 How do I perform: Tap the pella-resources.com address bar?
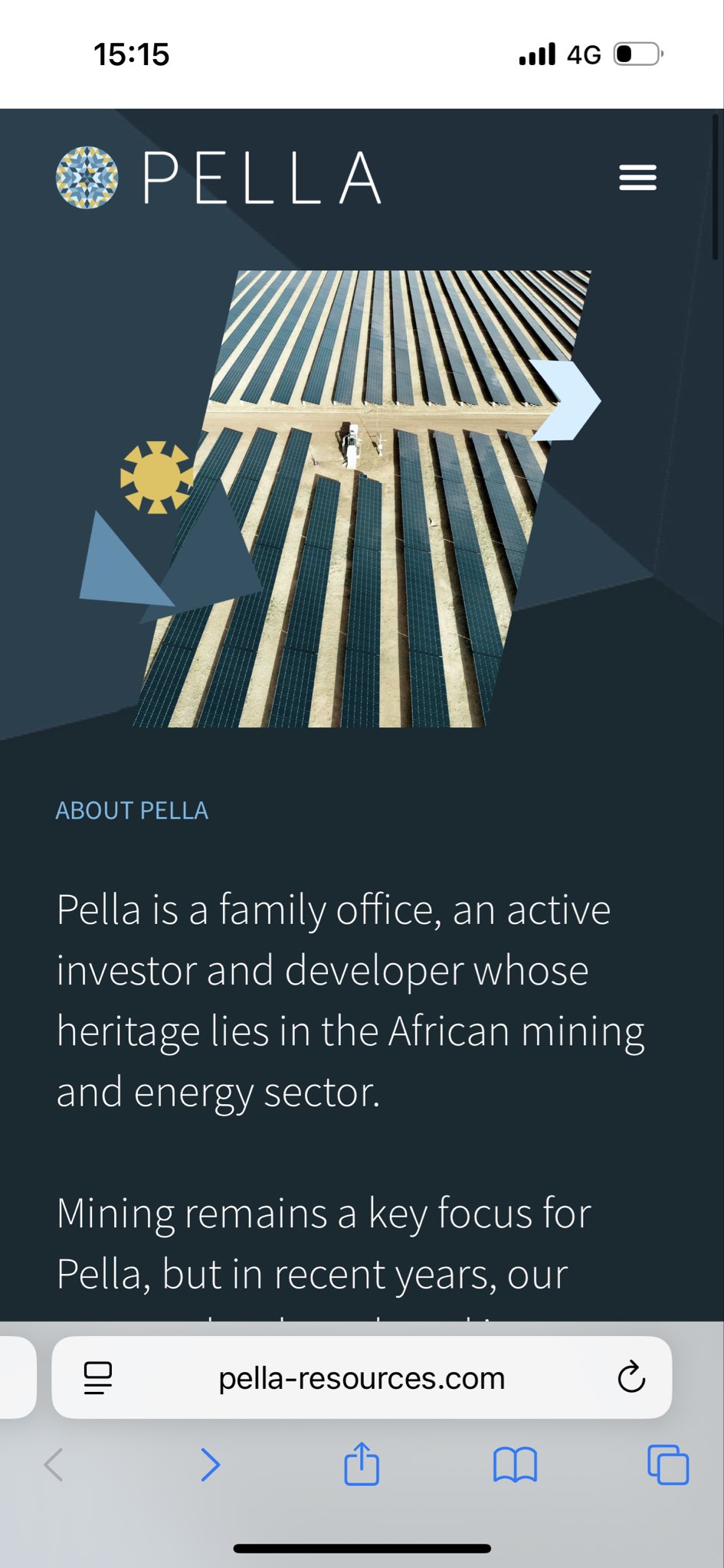[x=362, y=1379]
